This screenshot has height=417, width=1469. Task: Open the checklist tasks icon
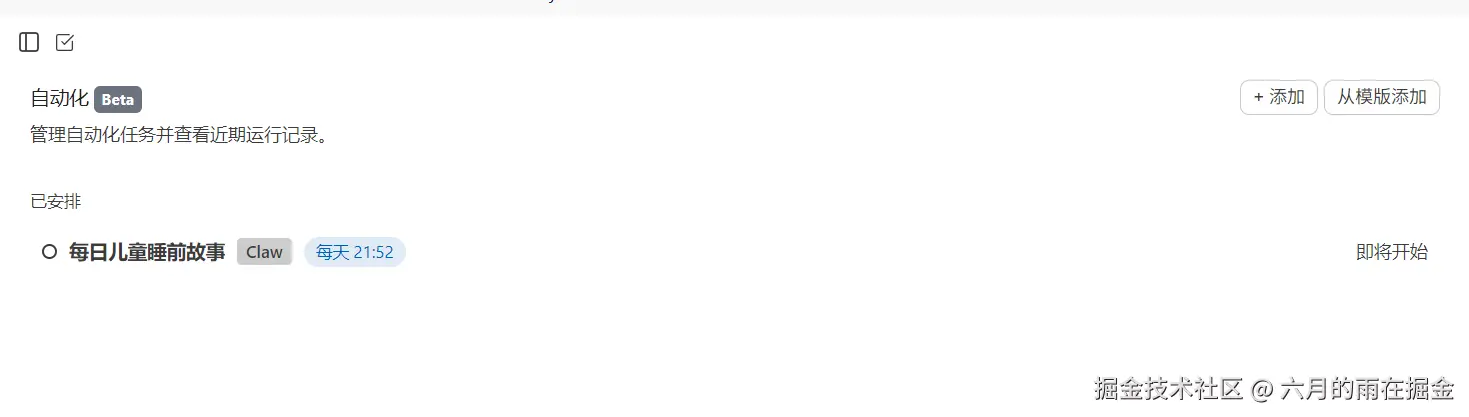click(65, 42)
